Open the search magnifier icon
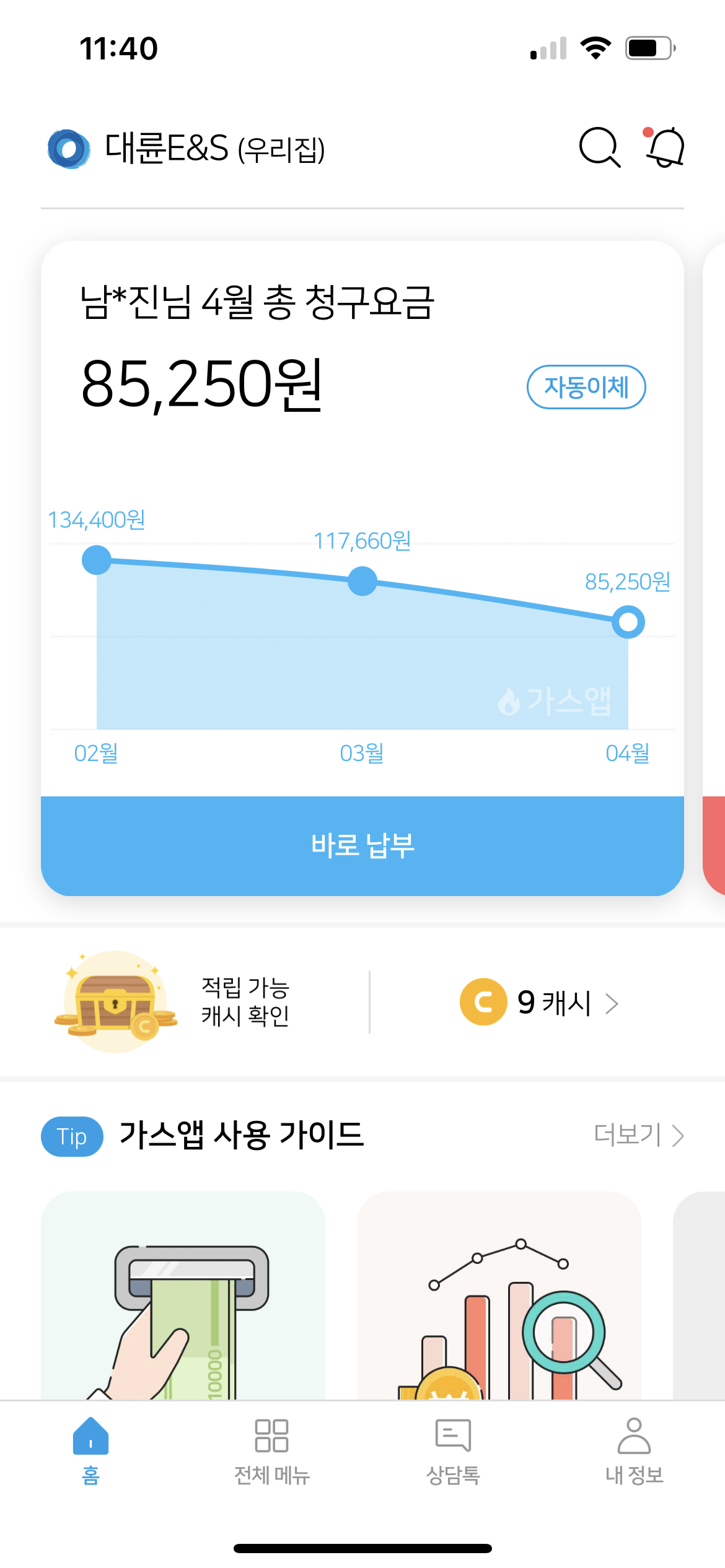Viewport: 725px width, 1568px height. (x=599, y=147)
